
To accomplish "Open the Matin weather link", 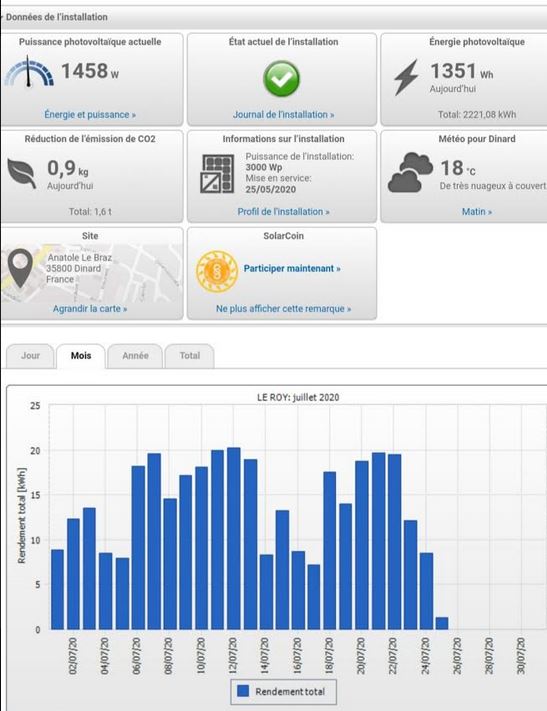I will click(x=477, y=212).
